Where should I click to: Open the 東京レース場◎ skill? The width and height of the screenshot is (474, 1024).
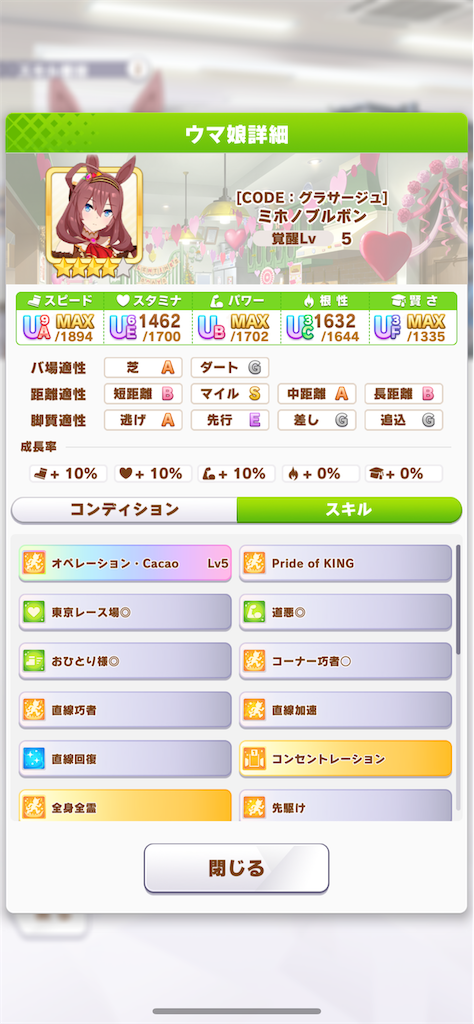(x=125, y=612)
